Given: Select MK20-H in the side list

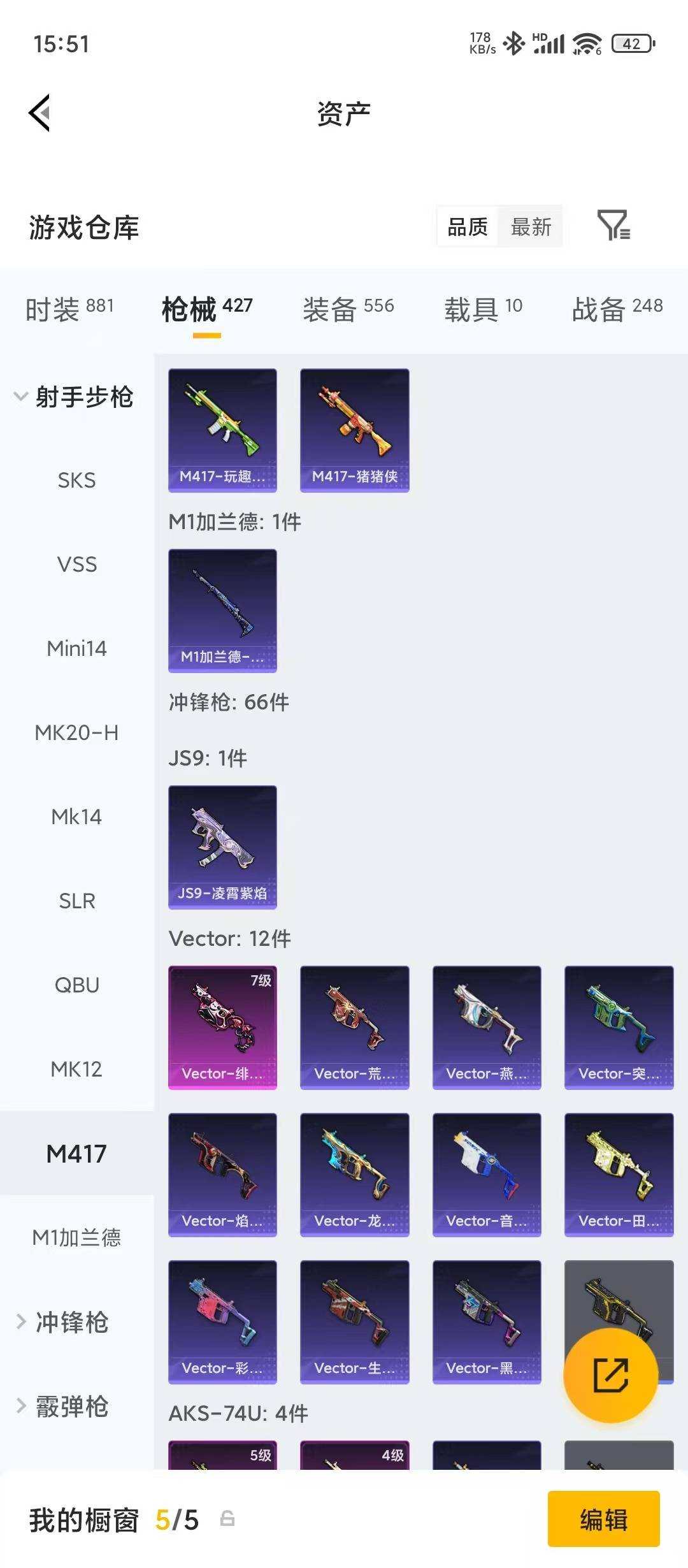Looking at the screenshot, I should pos(76,732).
